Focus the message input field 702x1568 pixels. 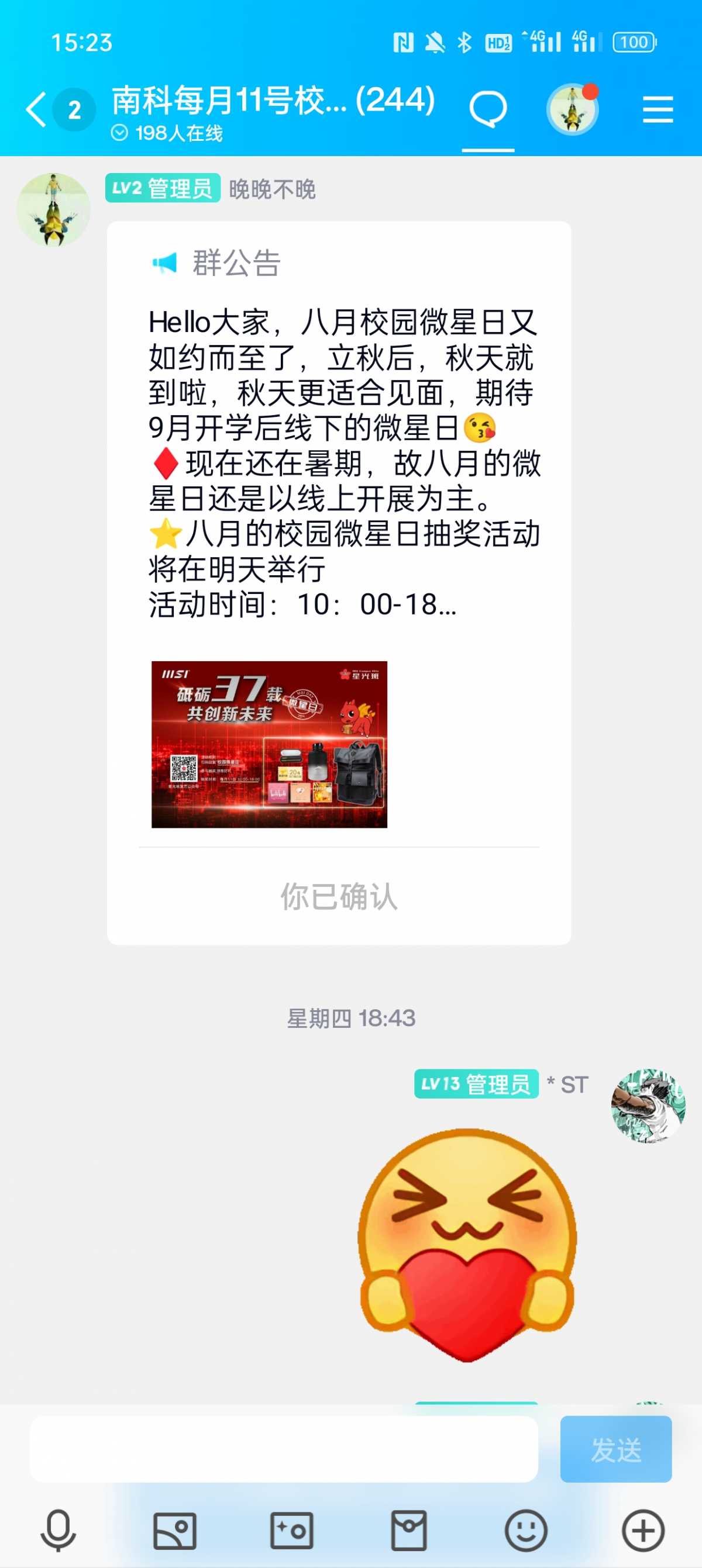284,1449
